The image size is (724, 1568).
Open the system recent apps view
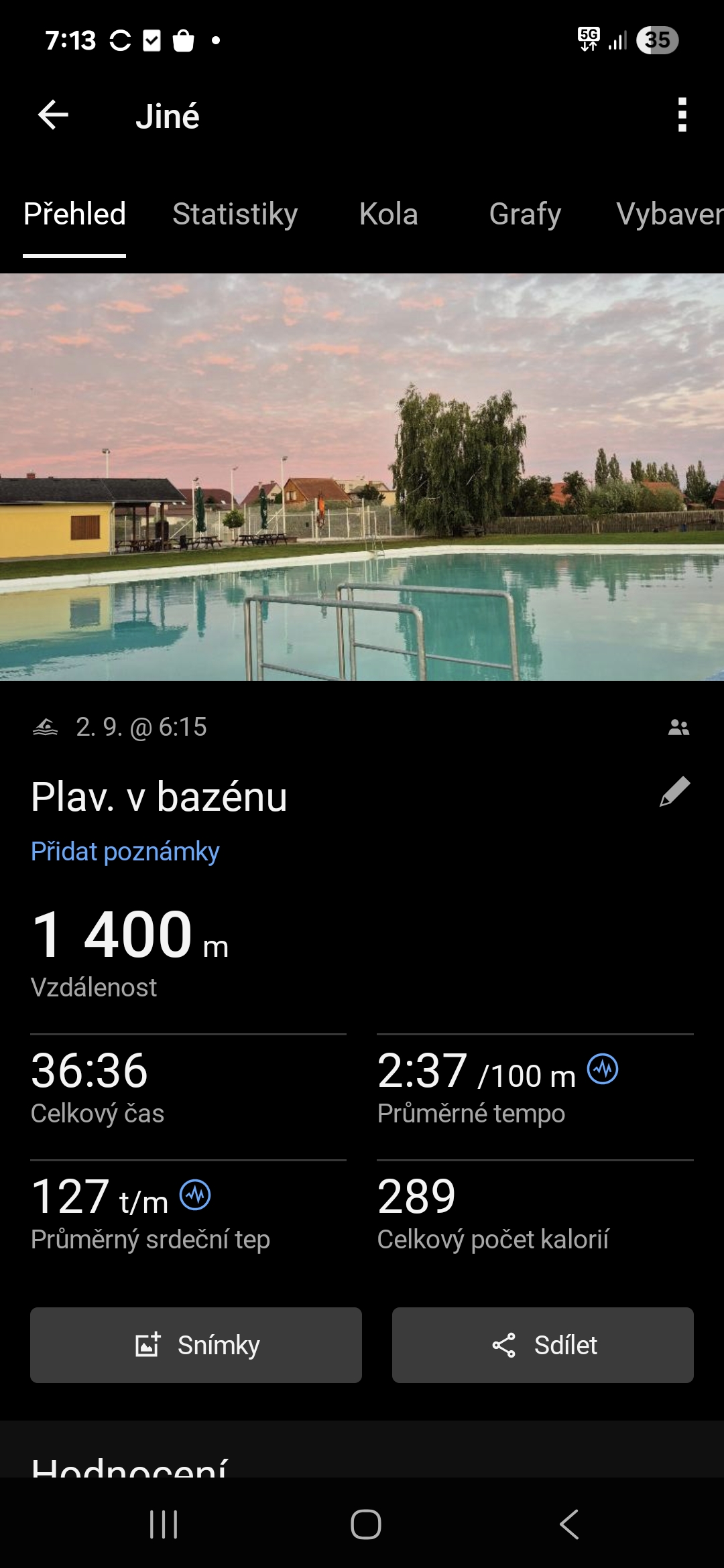click(x=164, y=1524)
